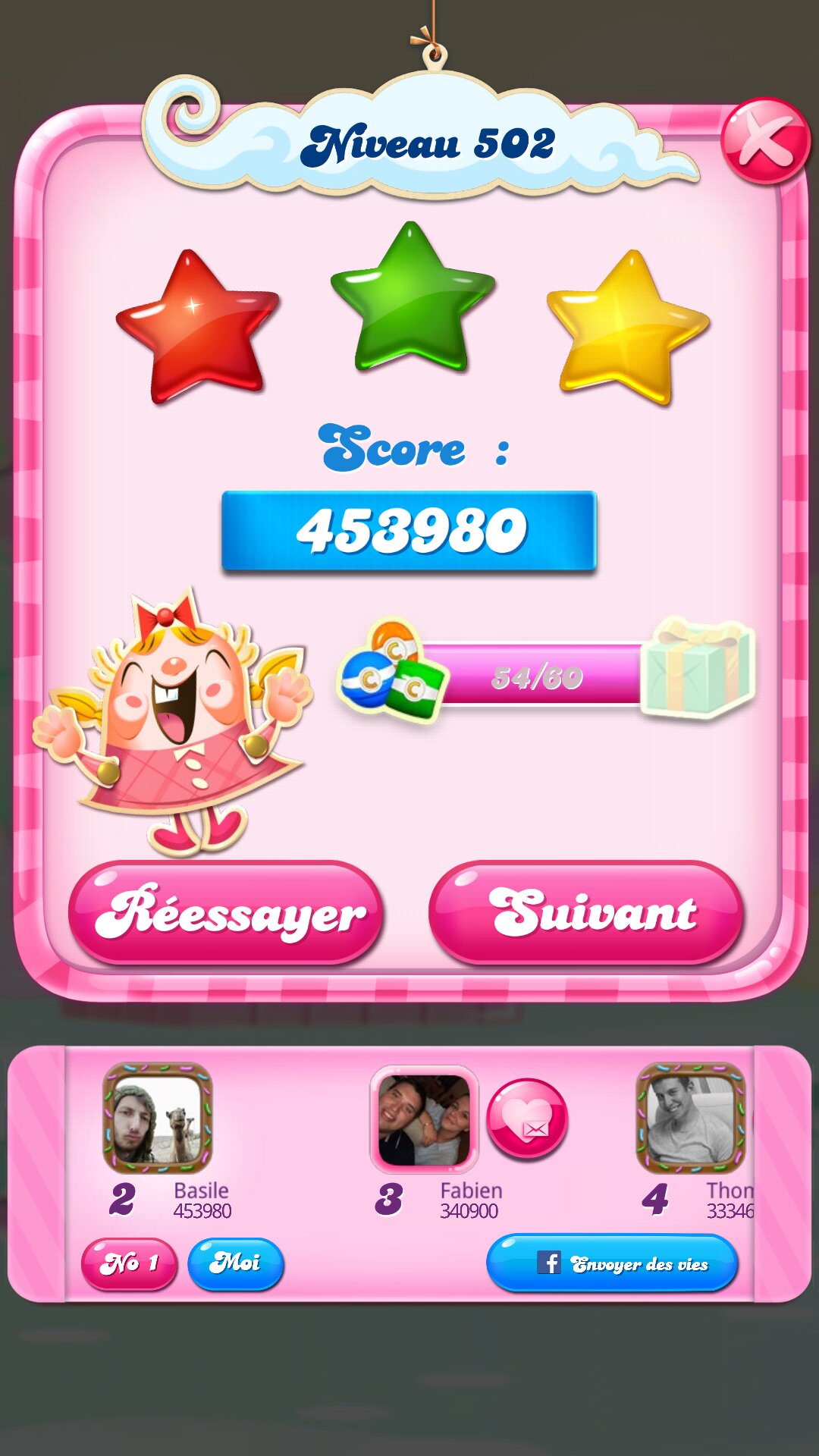Tap Réessayer to replay the level
Image resolution: width=819 pixels, height=1456 pixels.
click(225, 912)
